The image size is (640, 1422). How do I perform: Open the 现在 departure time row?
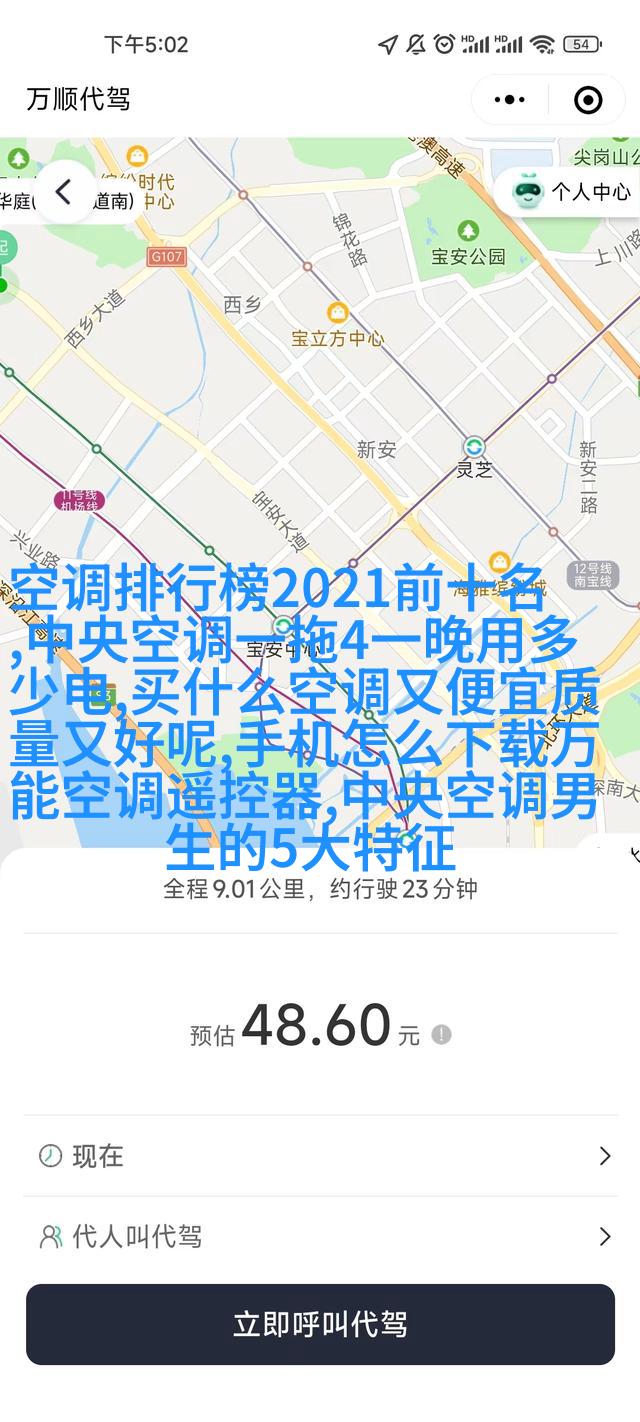tap(320, 1156)
